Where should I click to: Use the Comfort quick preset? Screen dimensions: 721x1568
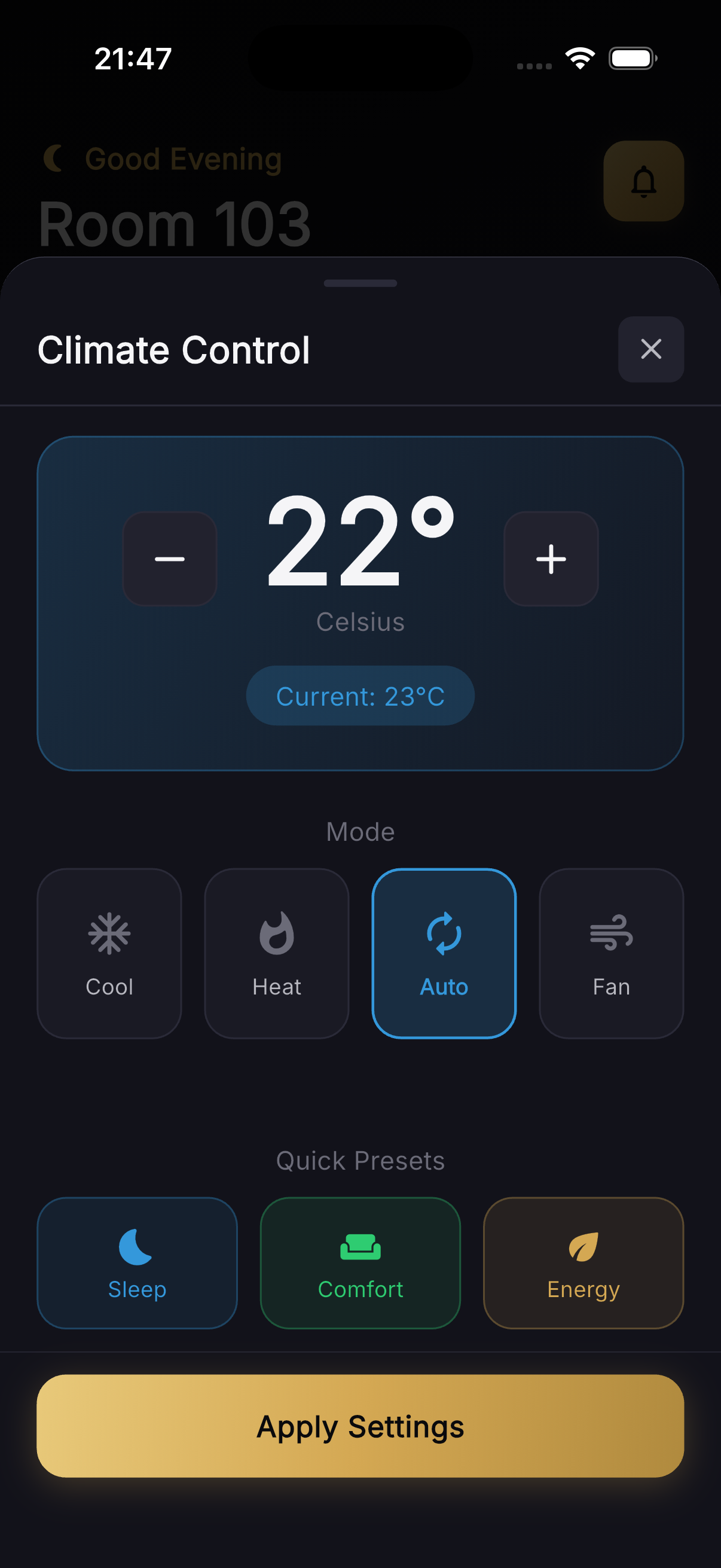[360, 1262]
